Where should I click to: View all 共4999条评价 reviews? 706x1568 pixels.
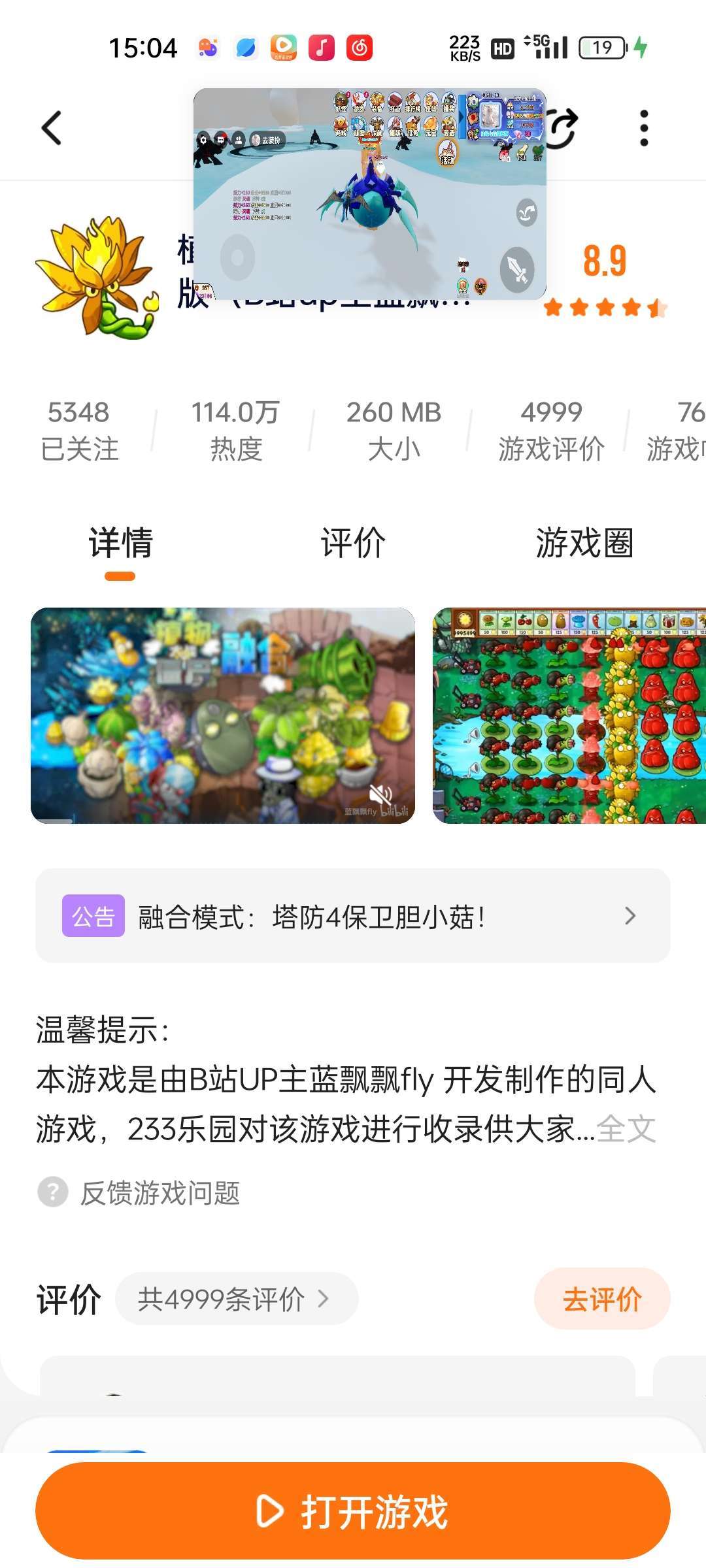(235, 1299)
